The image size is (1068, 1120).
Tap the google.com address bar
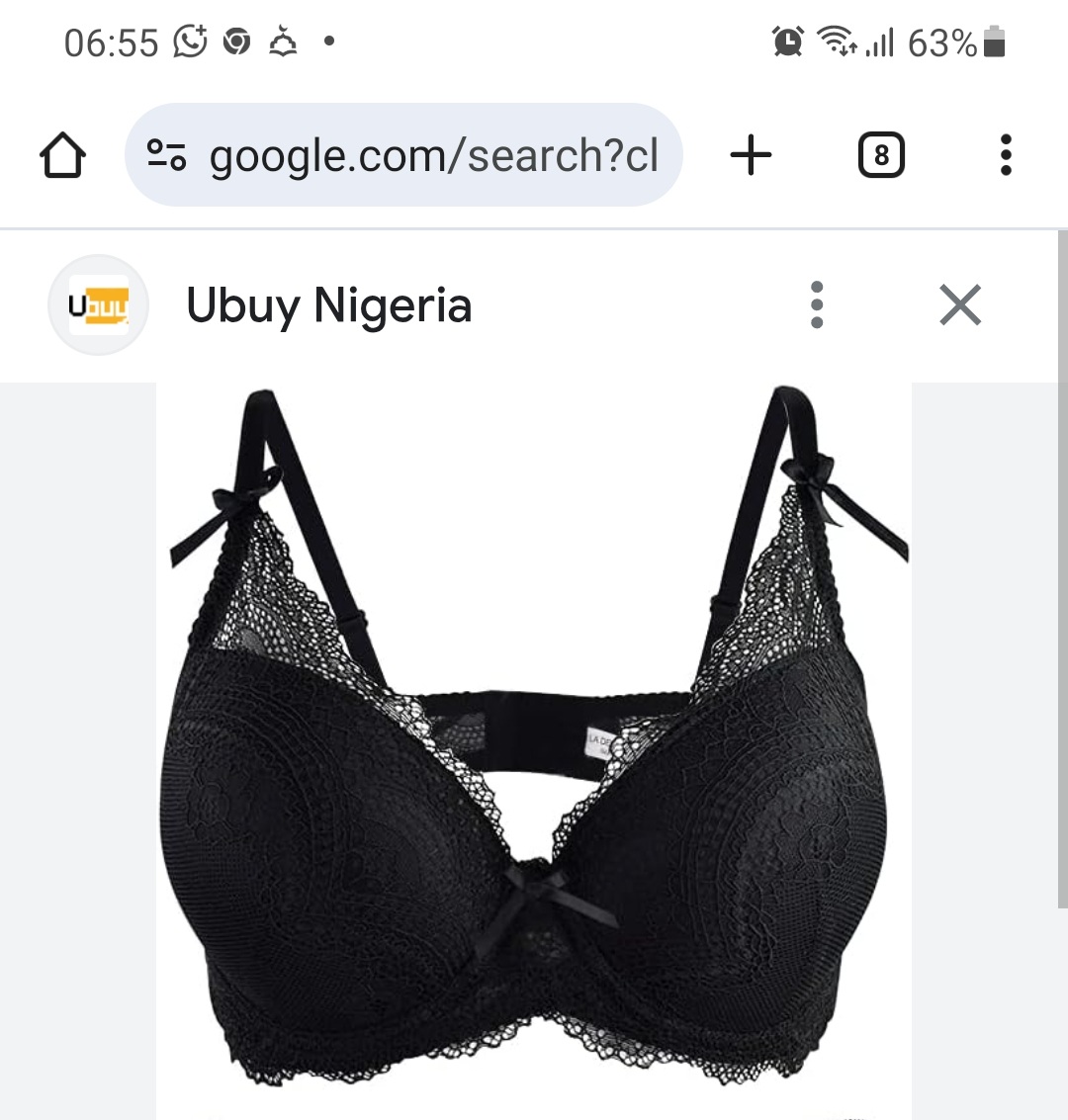pyautogui.click(x=433, y=156)
